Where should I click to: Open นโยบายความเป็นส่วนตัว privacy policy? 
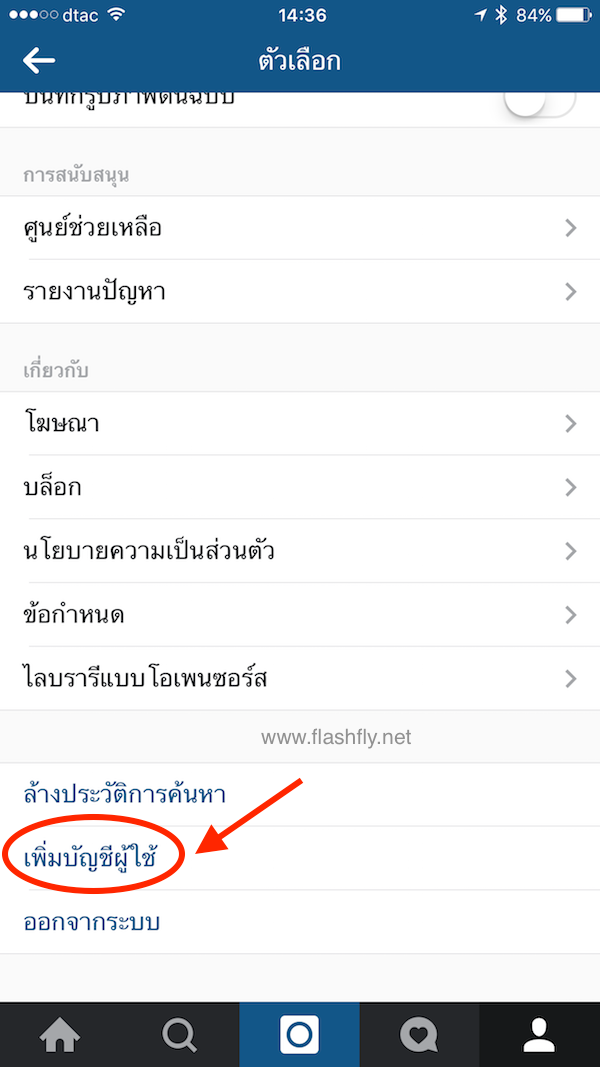pos(300,551)
